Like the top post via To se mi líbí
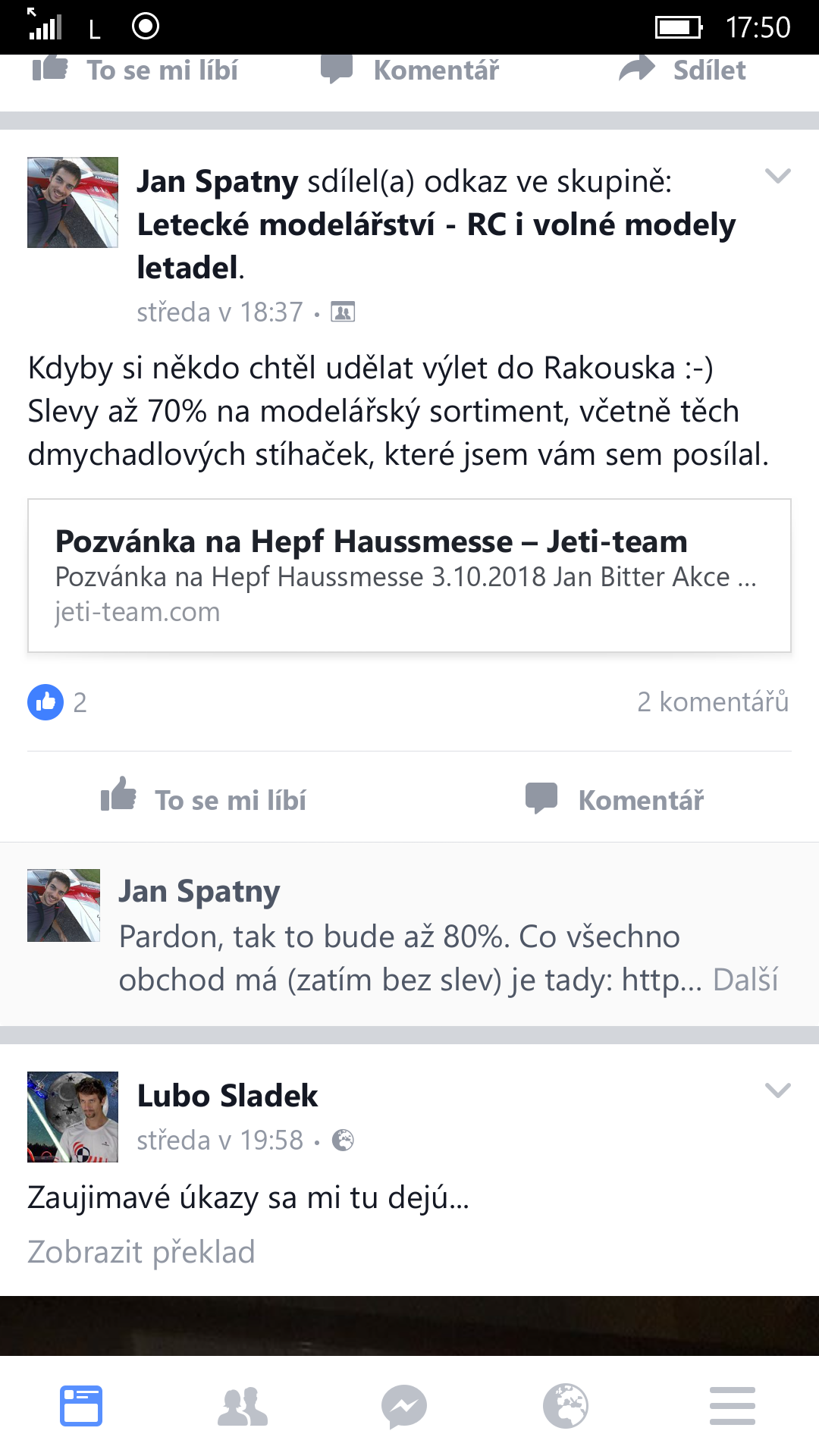 click(x=136, y=71)
